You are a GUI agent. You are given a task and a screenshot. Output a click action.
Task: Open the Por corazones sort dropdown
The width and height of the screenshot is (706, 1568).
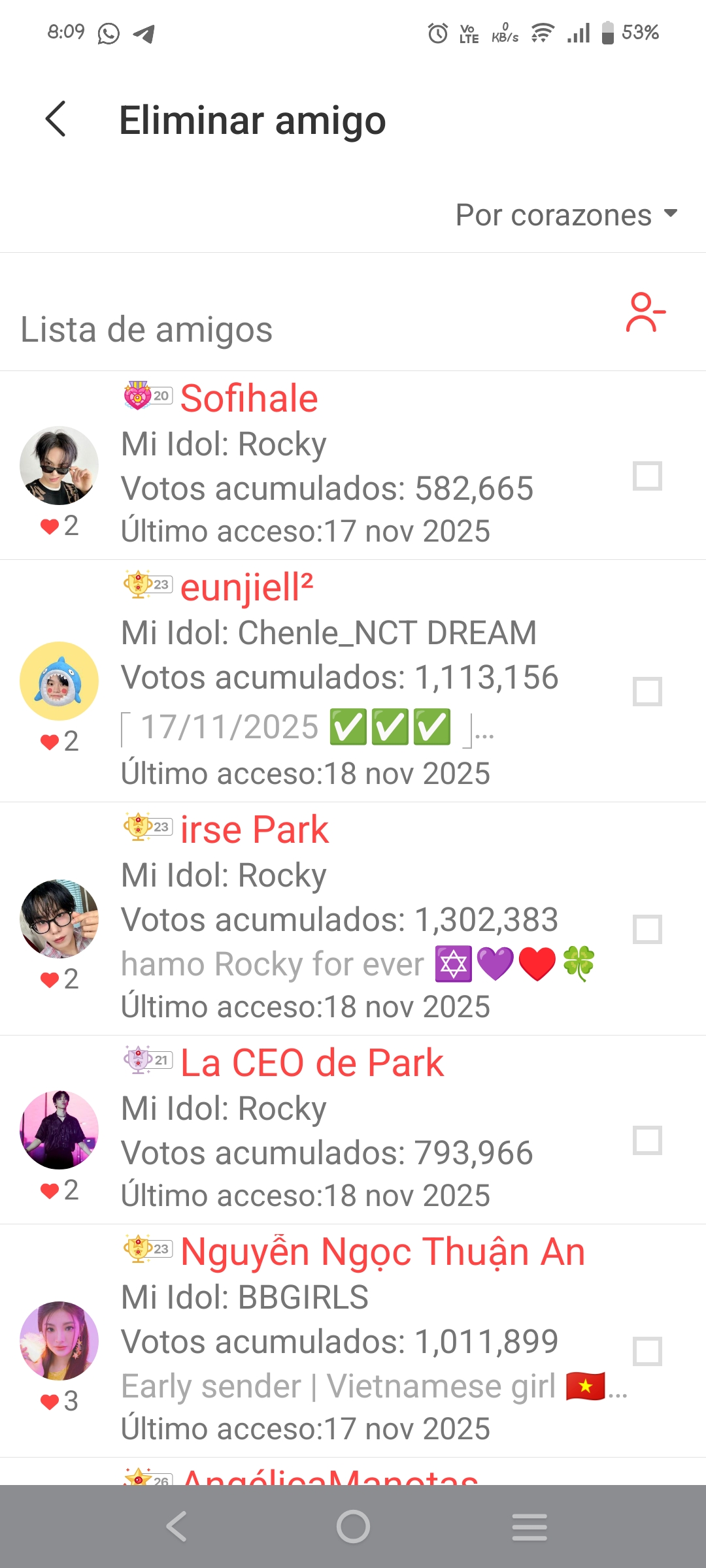[566, 215]
